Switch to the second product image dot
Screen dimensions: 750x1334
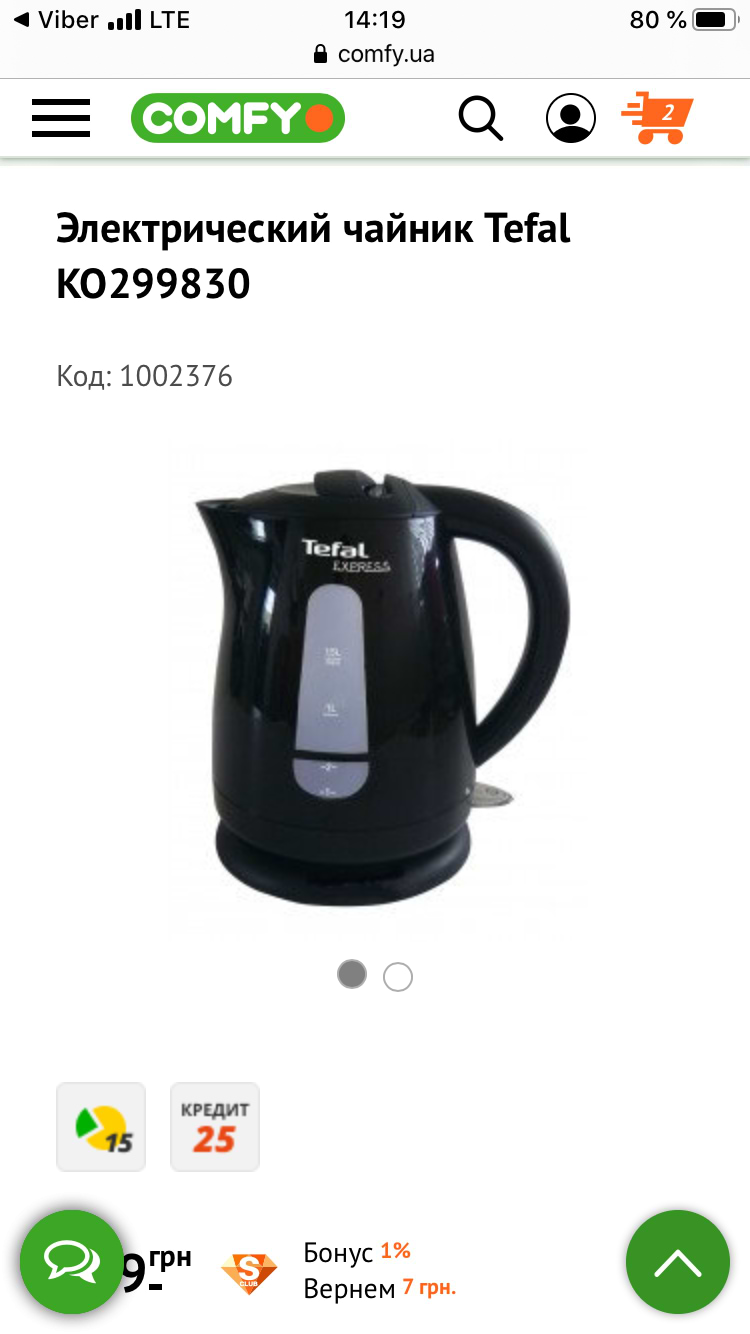(398, 977)
